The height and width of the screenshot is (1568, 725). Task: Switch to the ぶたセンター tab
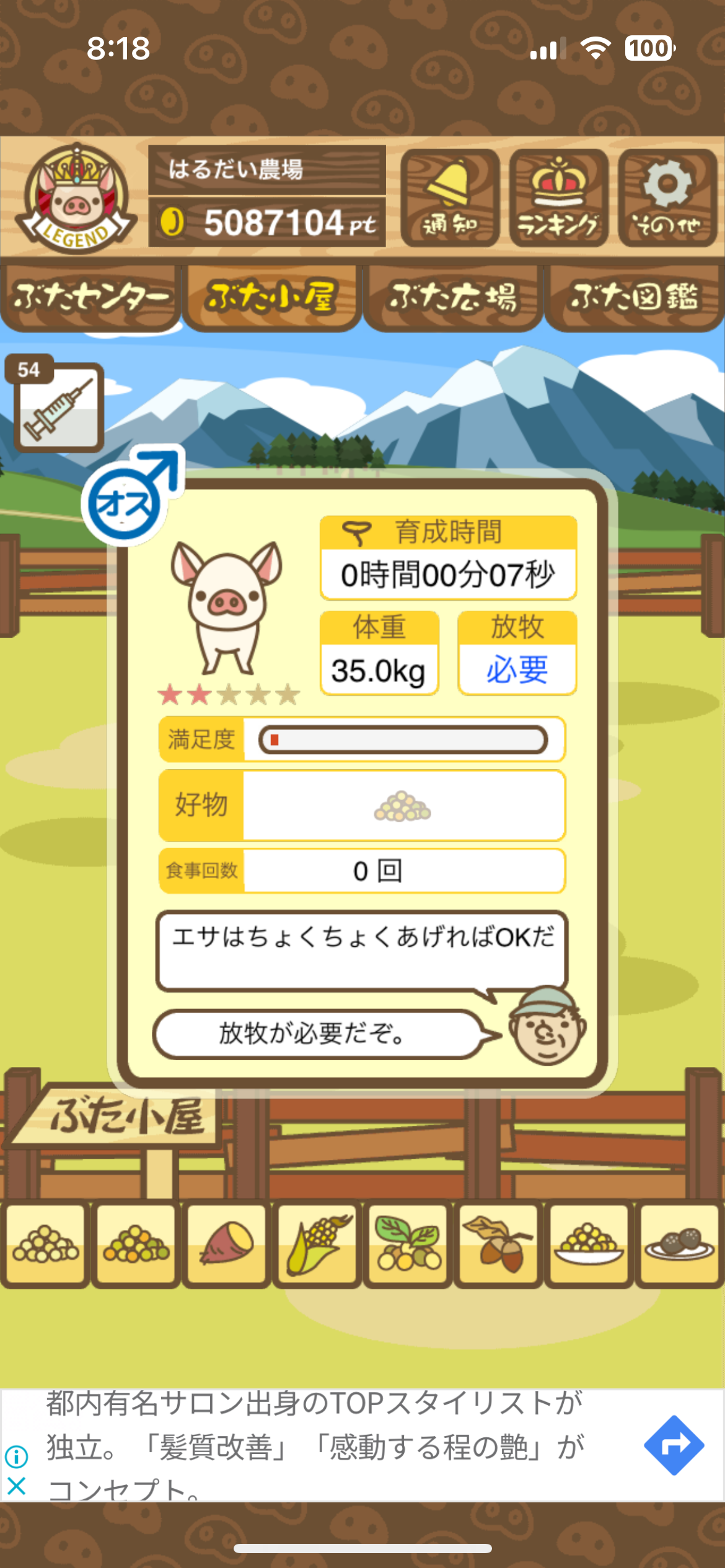[90, 298]
